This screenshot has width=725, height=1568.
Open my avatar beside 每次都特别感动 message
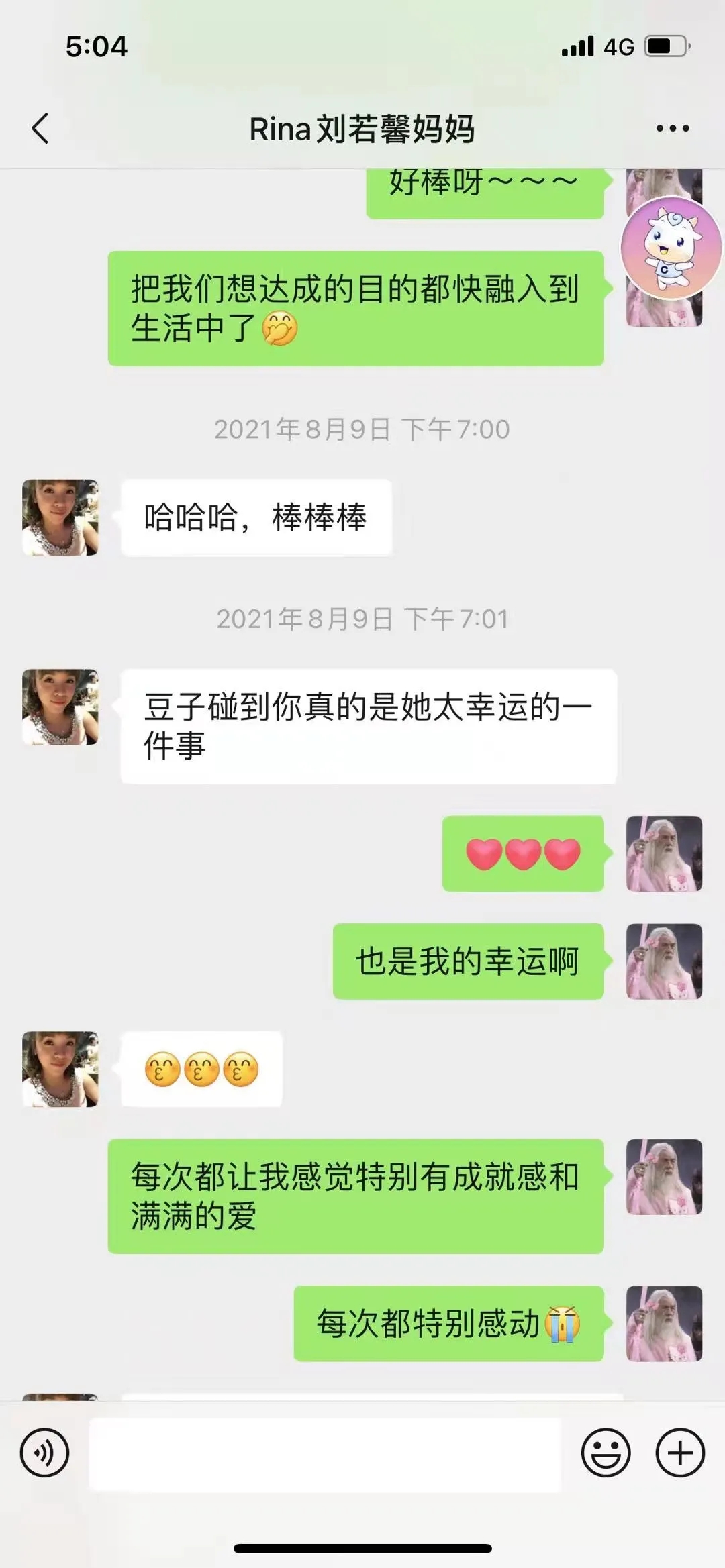coord(664,1324)
